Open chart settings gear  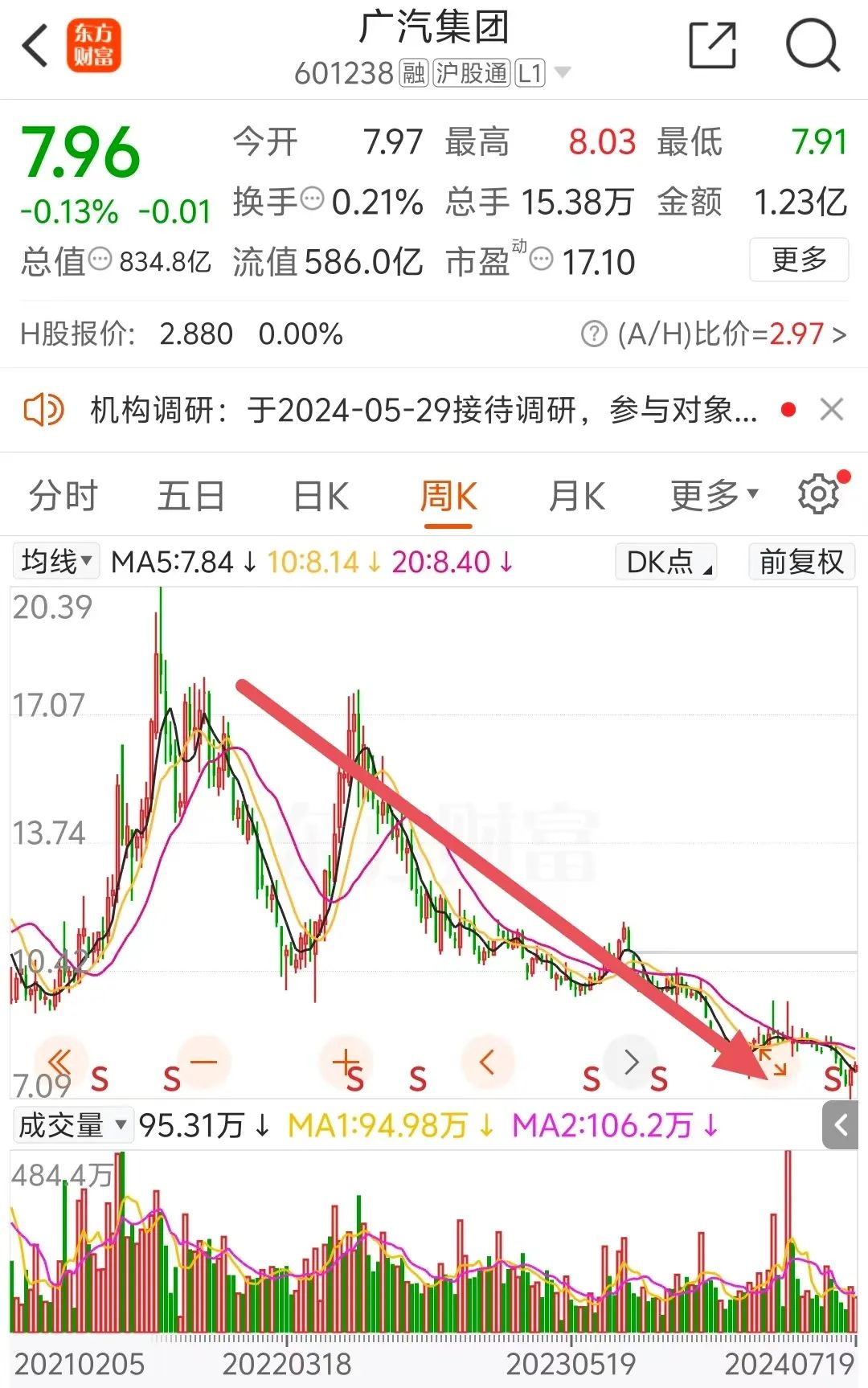click(818, 494)
